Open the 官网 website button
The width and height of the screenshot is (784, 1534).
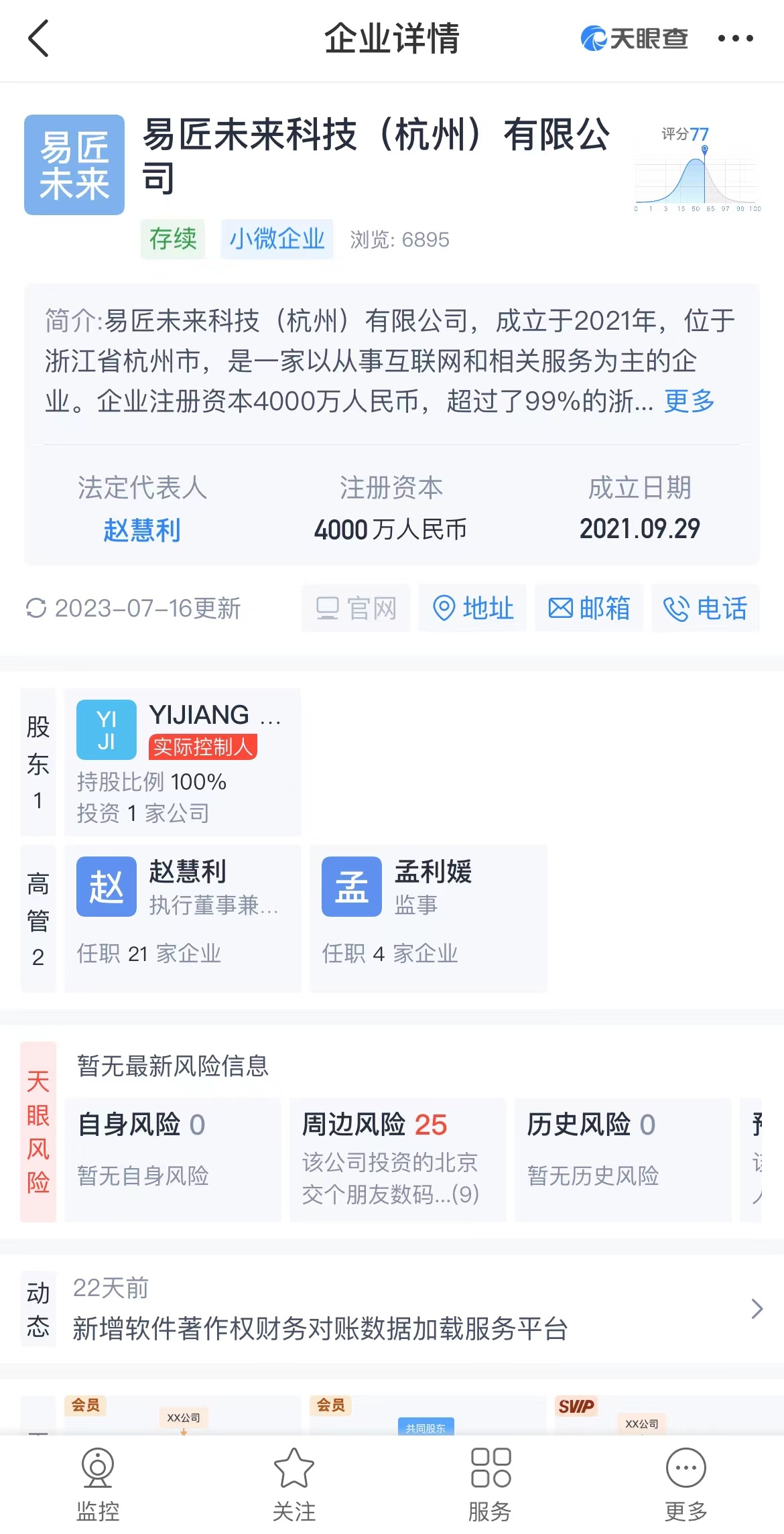pos(356,609)
